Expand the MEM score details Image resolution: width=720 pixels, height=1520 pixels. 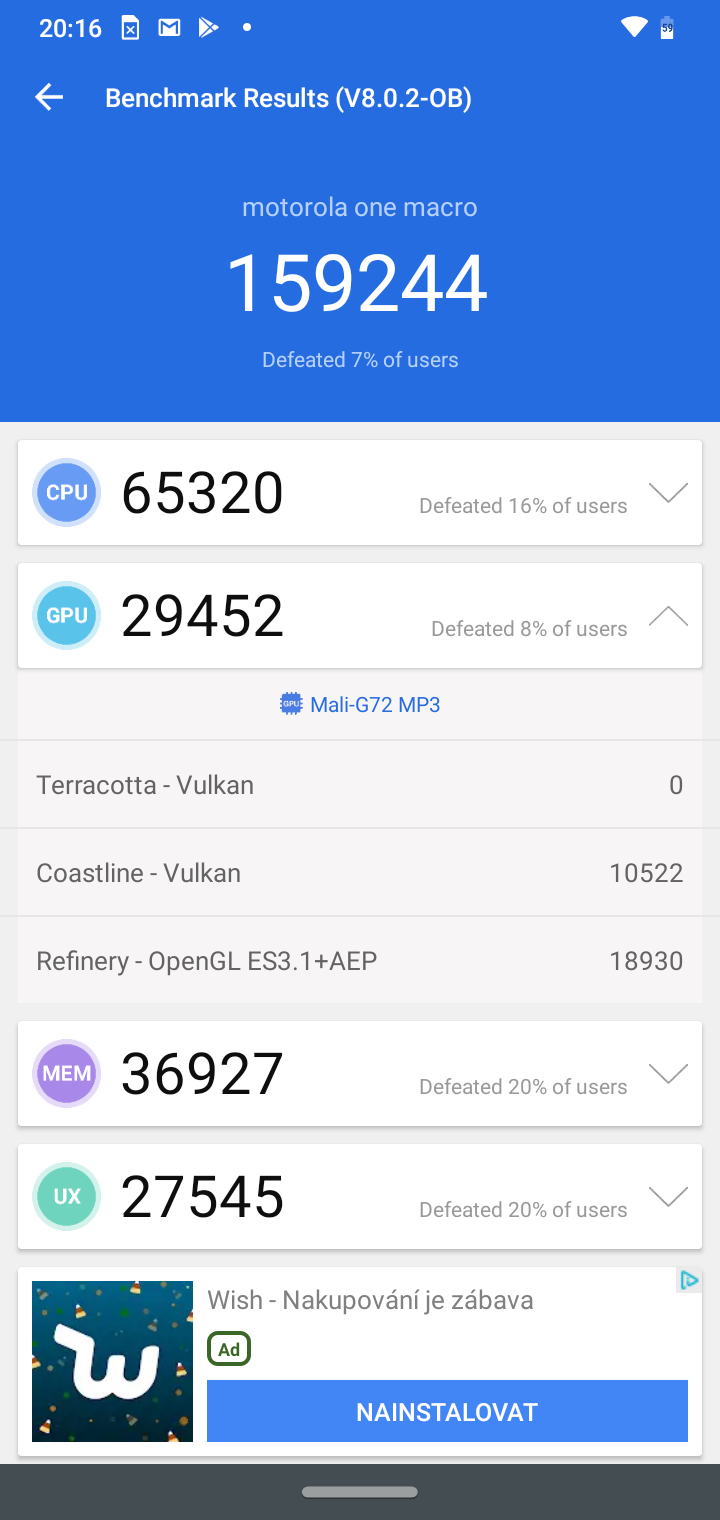(x=668, y=1073)
